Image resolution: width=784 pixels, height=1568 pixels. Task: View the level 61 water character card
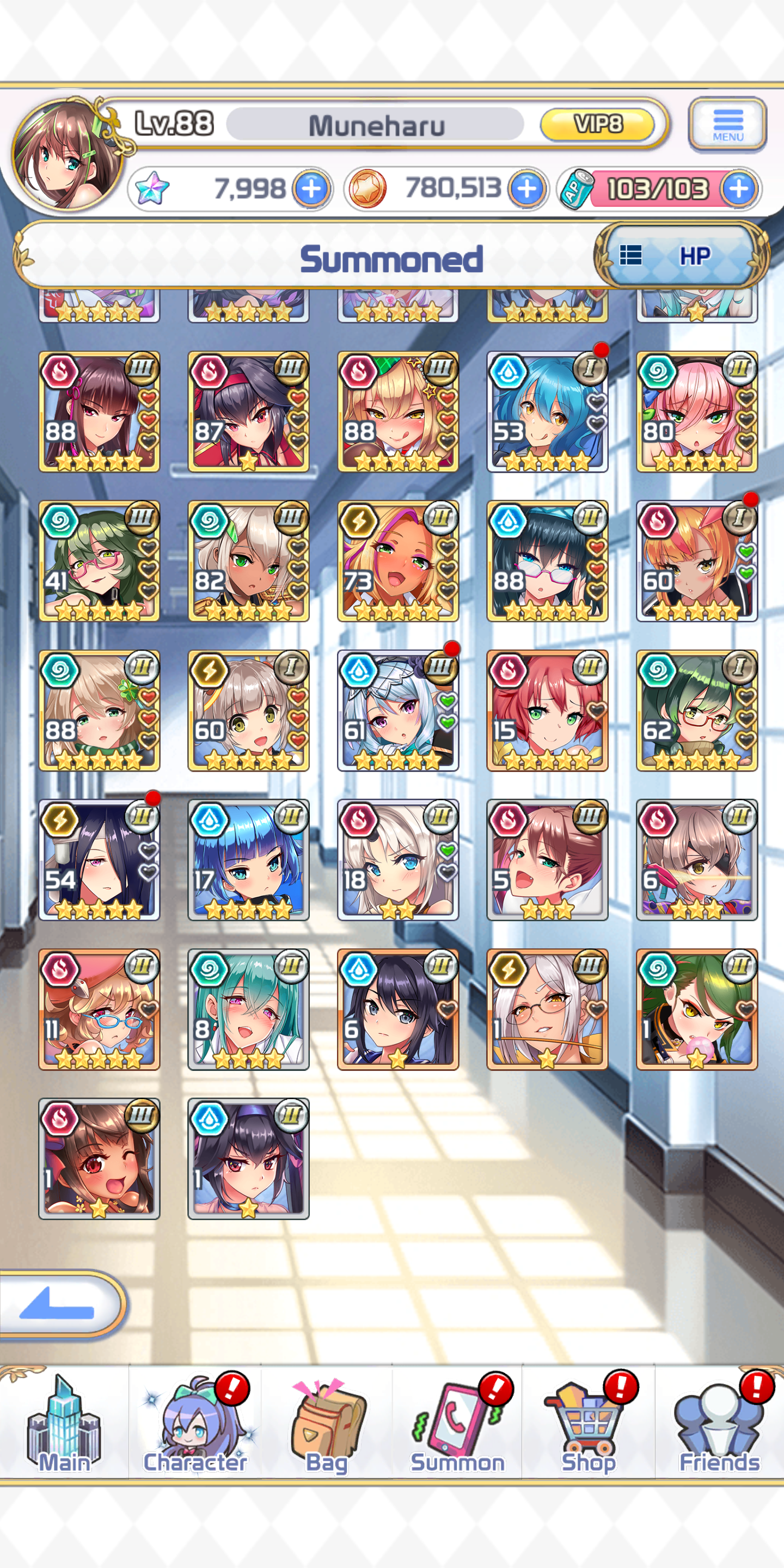tap(398, 710)
